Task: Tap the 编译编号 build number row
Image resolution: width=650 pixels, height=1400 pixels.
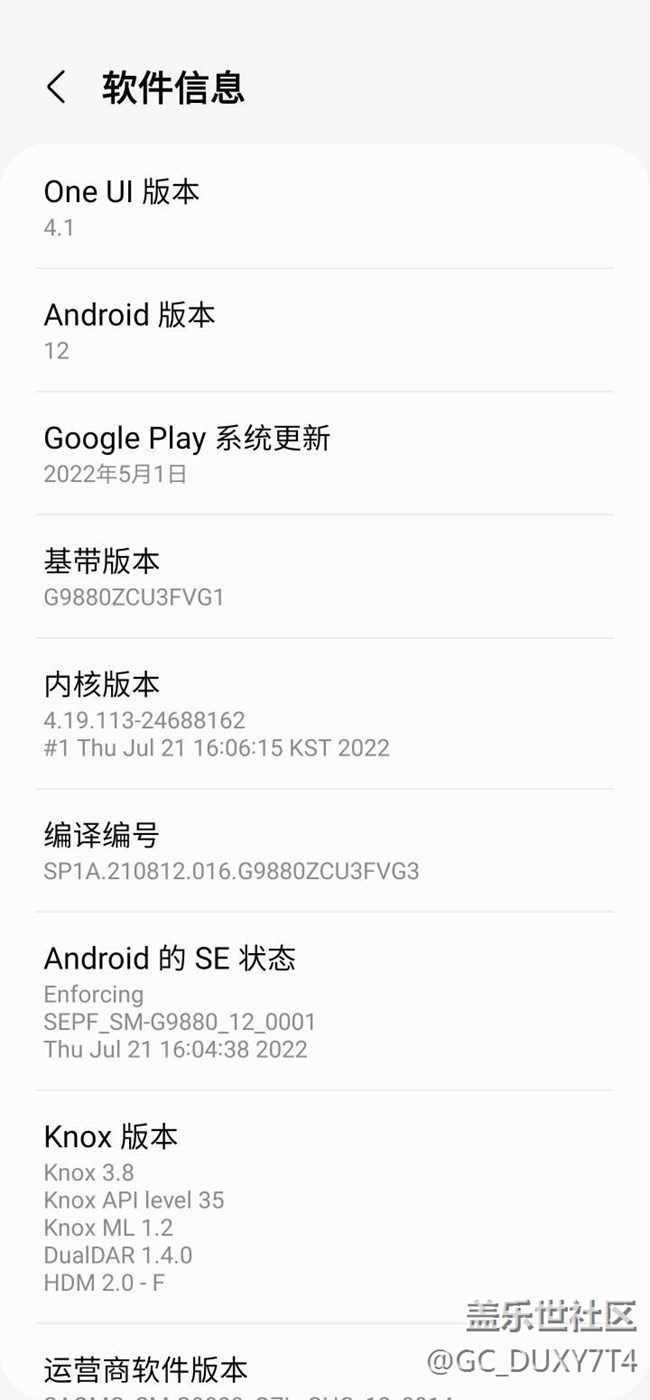Action: [x=324, y=851]
